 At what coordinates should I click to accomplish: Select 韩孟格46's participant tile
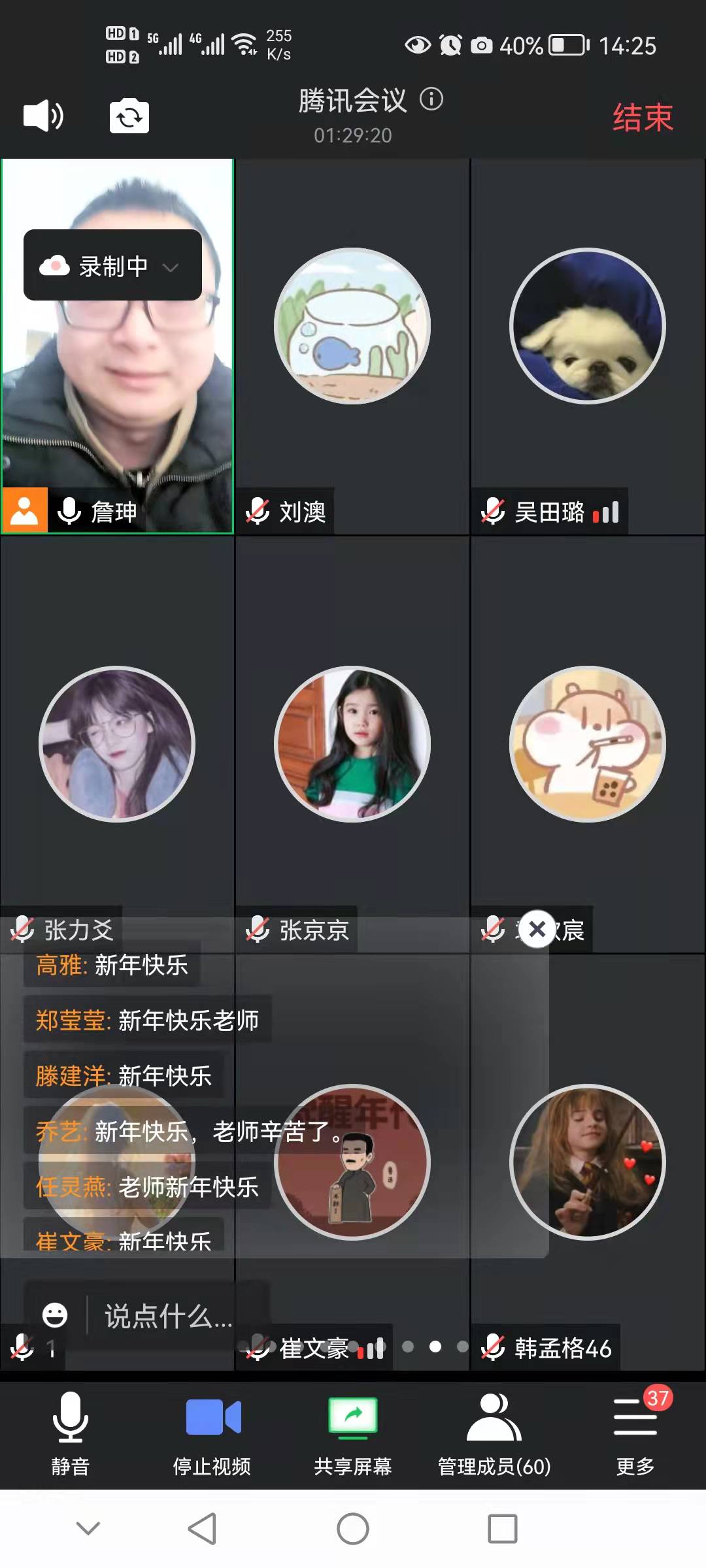(588, 1163)
